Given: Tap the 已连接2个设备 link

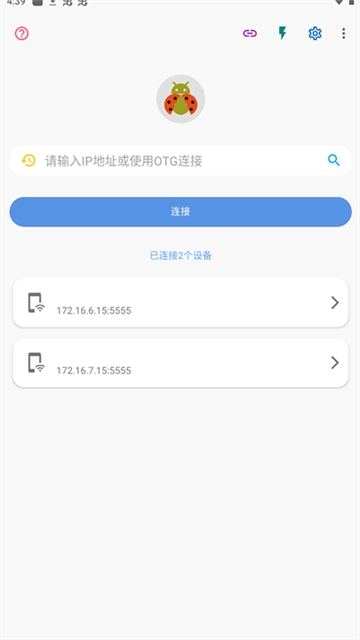Looking at the screenshot, I should pos(180,256).
